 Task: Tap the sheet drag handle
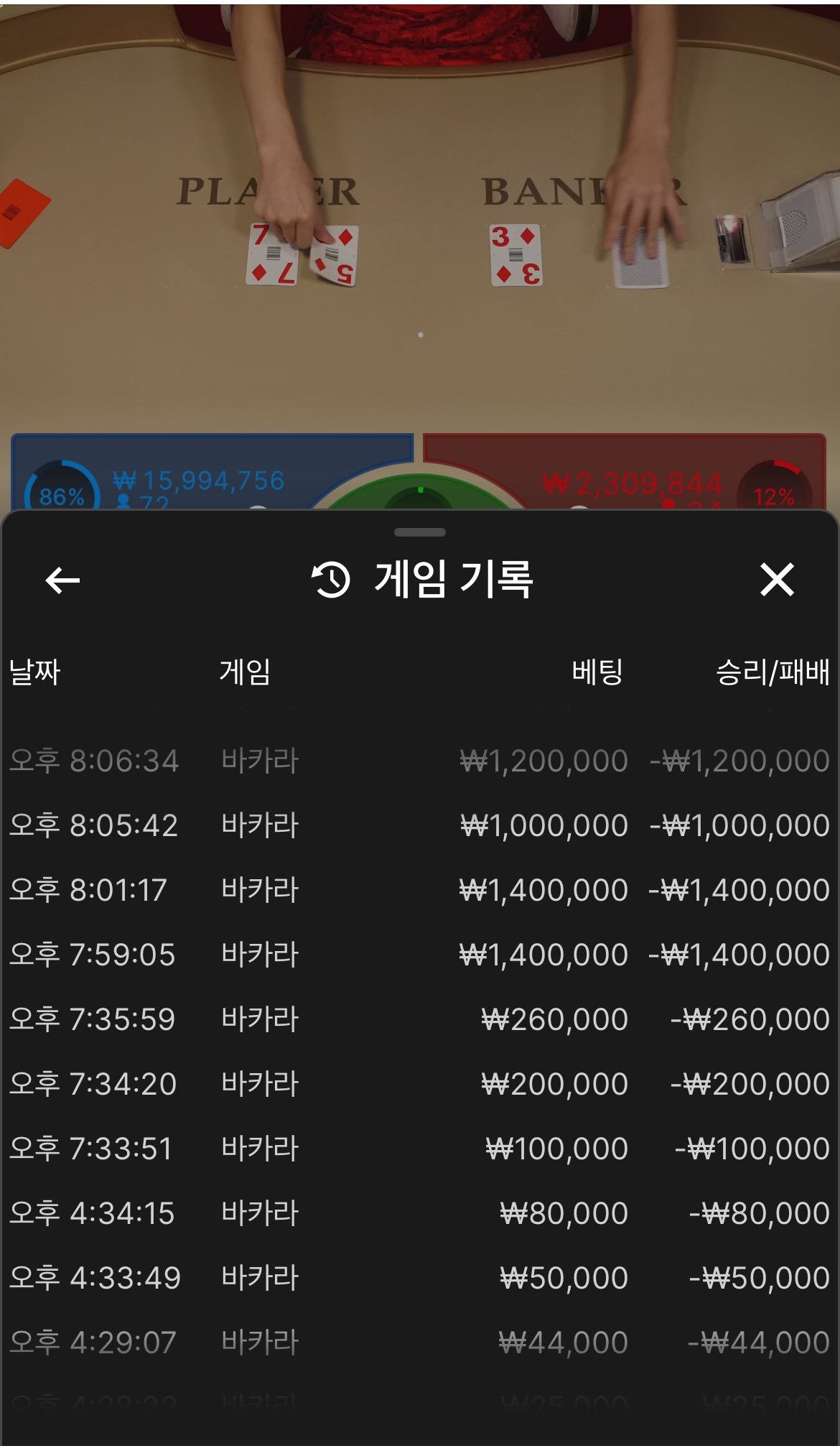pos(420,532)
